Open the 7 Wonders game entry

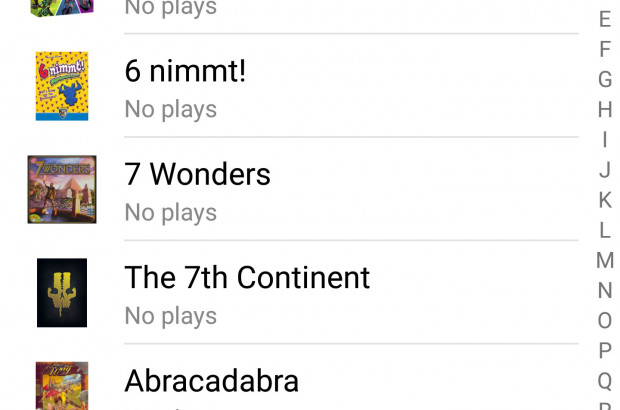300,190
